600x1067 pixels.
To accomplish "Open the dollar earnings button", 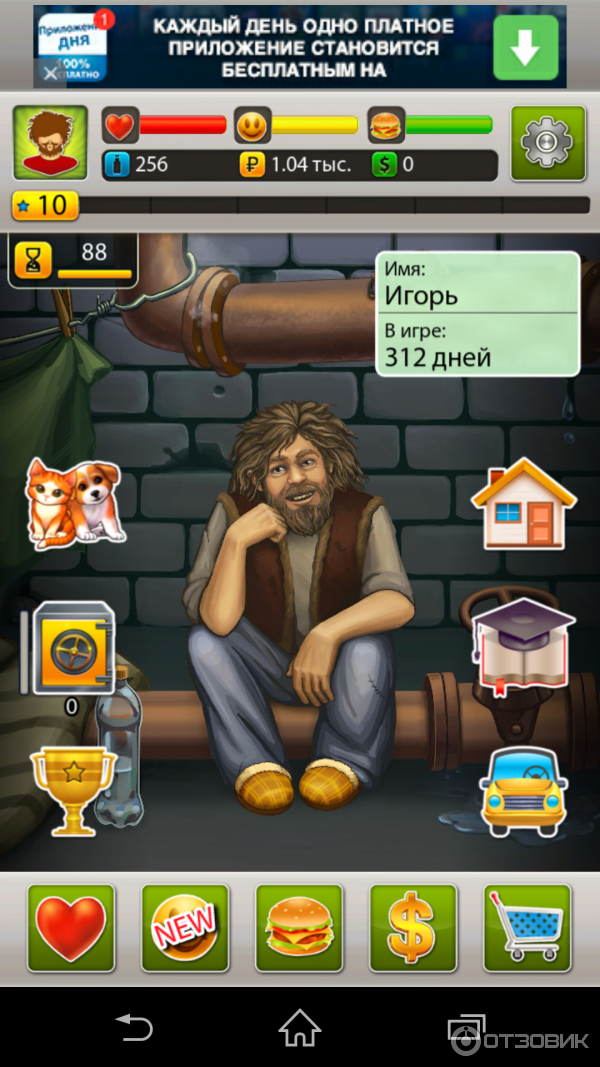I will (x=413, y=928).
